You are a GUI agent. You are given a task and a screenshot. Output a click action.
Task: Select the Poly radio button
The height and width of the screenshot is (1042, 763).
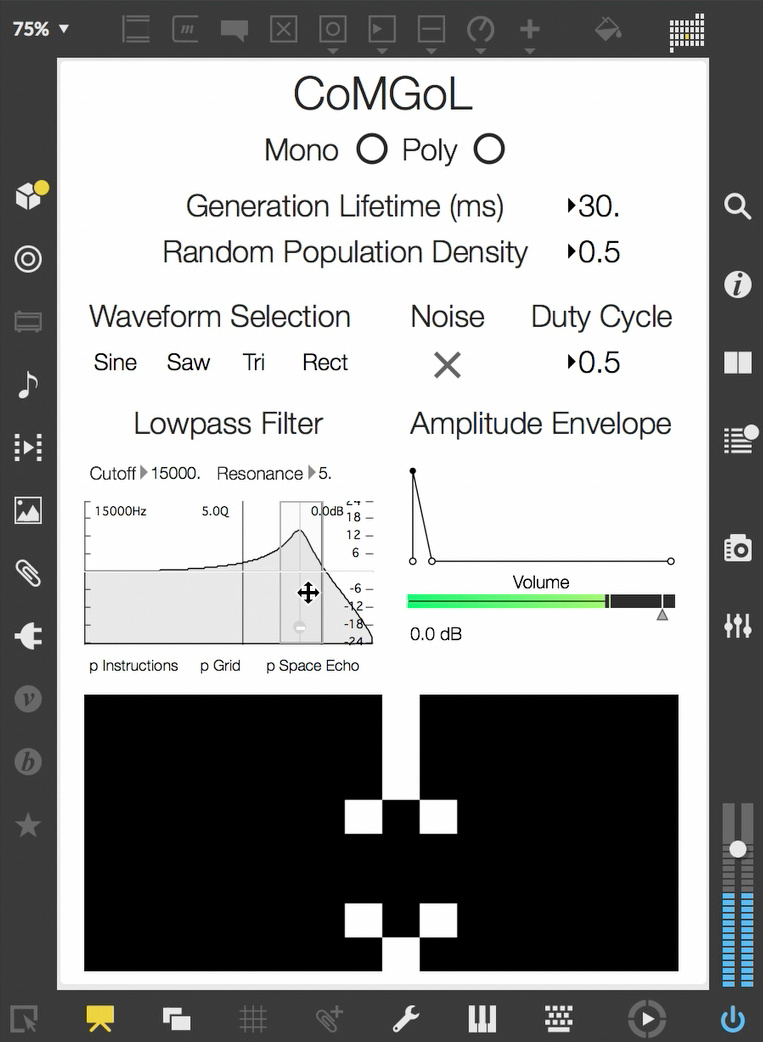click(489, 150)
